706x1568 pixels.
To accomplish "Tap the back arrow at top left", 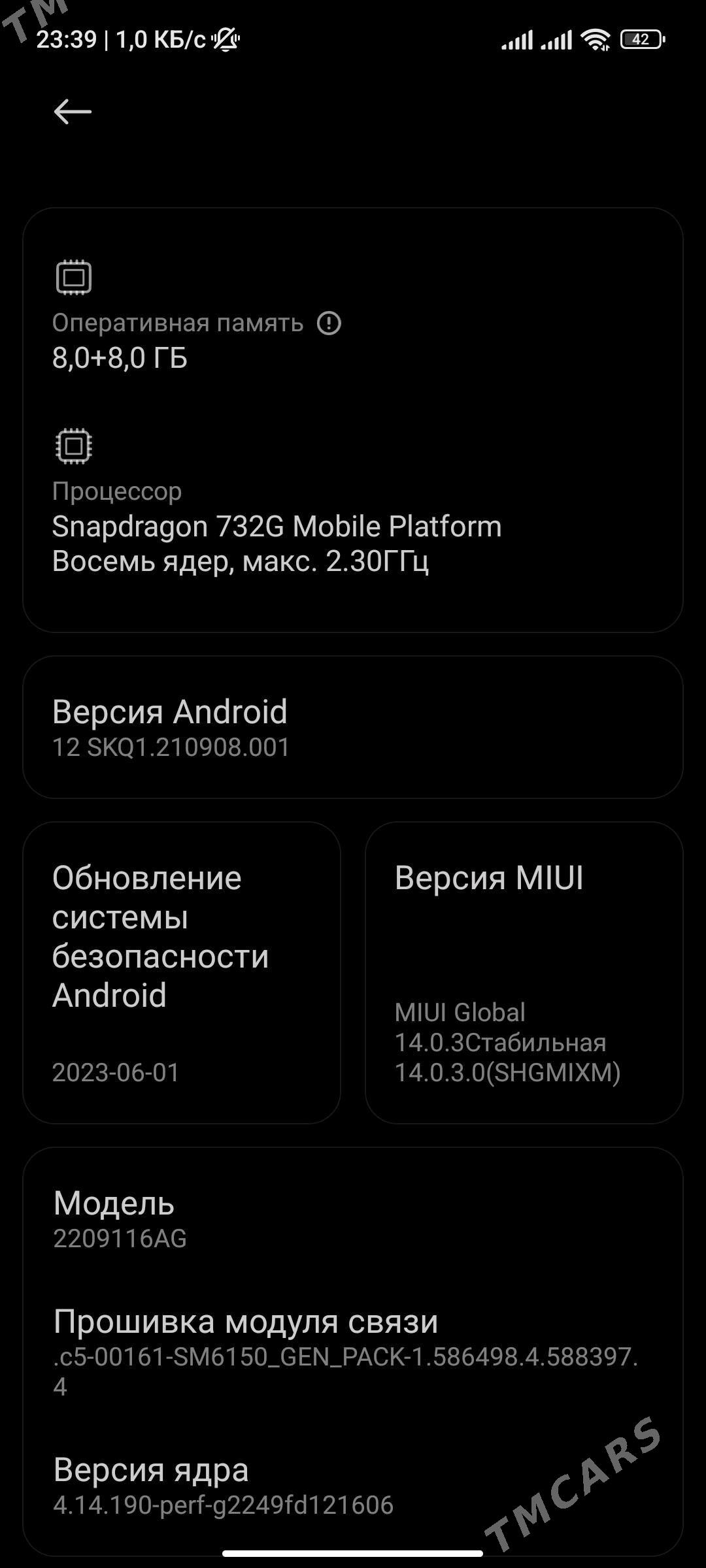I will click(x=74, y=111).
